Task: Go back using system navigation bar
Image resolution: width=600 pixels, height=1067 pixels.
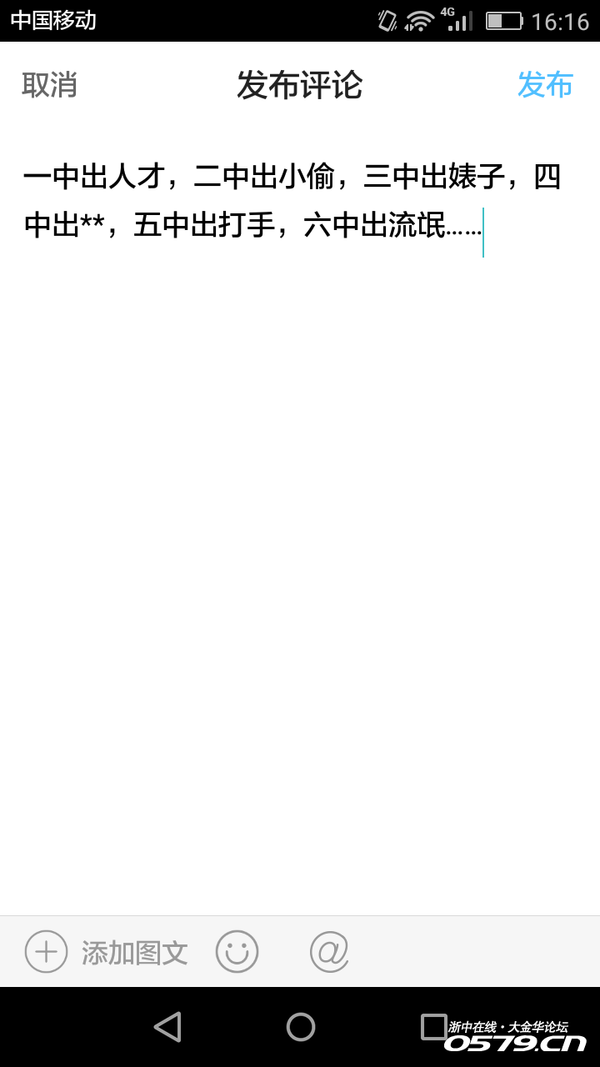Action: [168, 1026]
